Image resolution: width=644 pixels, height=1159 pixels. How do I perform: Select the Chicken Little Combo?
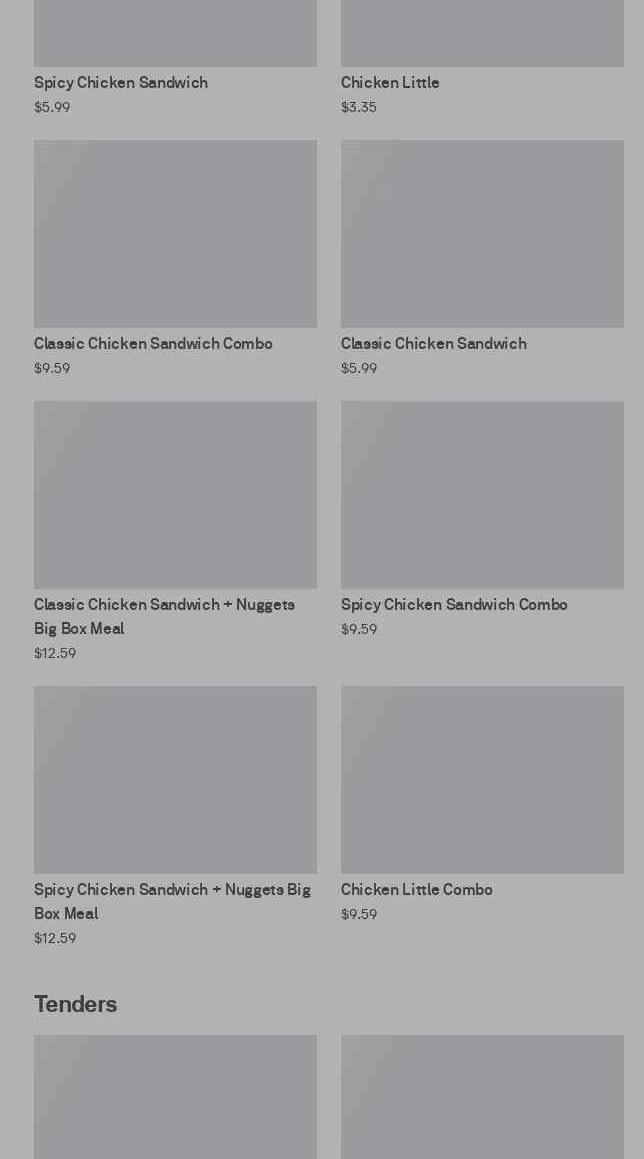click(x=482, y=804)
